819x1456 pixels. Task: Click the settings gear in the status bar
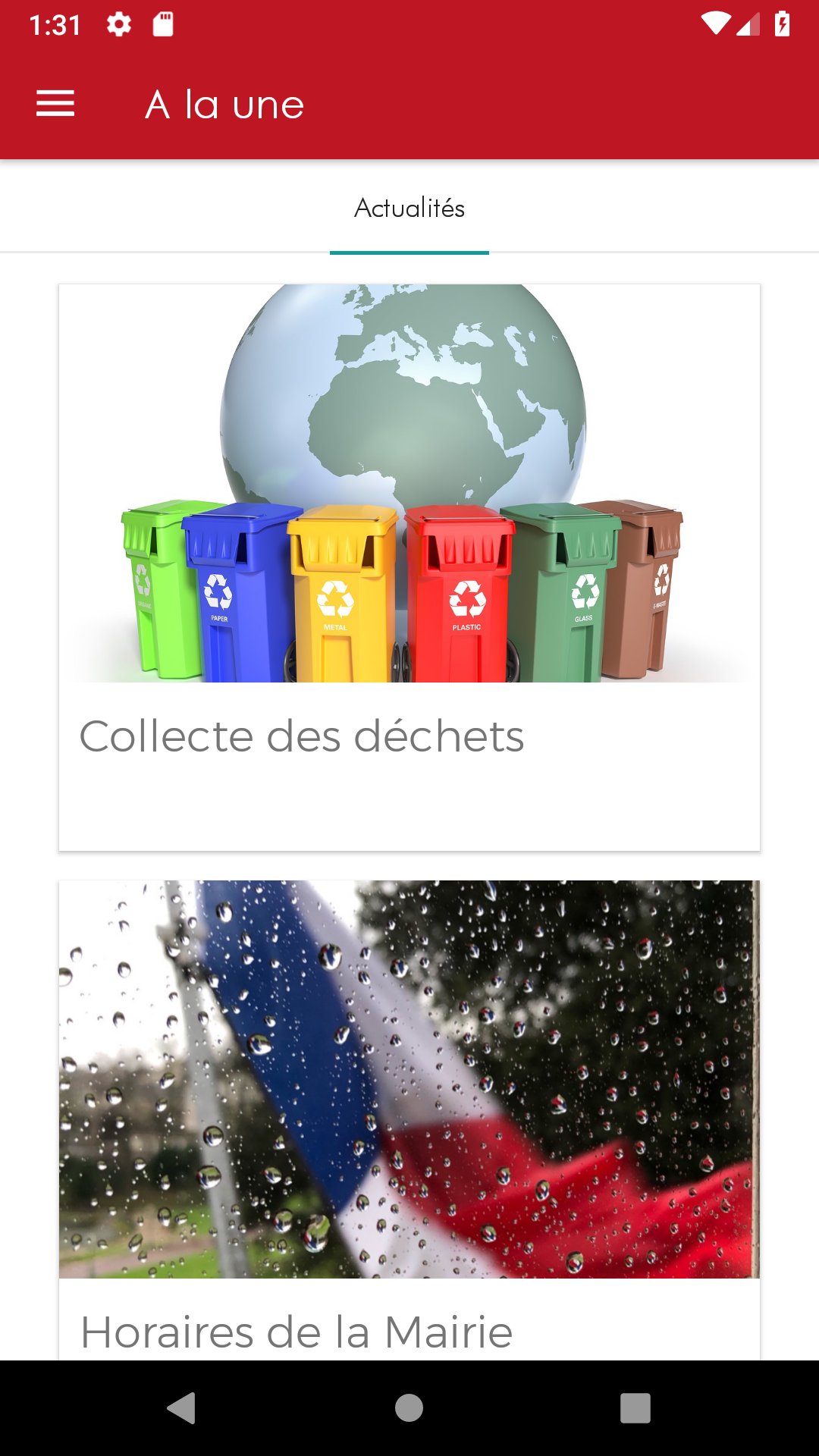118,23
